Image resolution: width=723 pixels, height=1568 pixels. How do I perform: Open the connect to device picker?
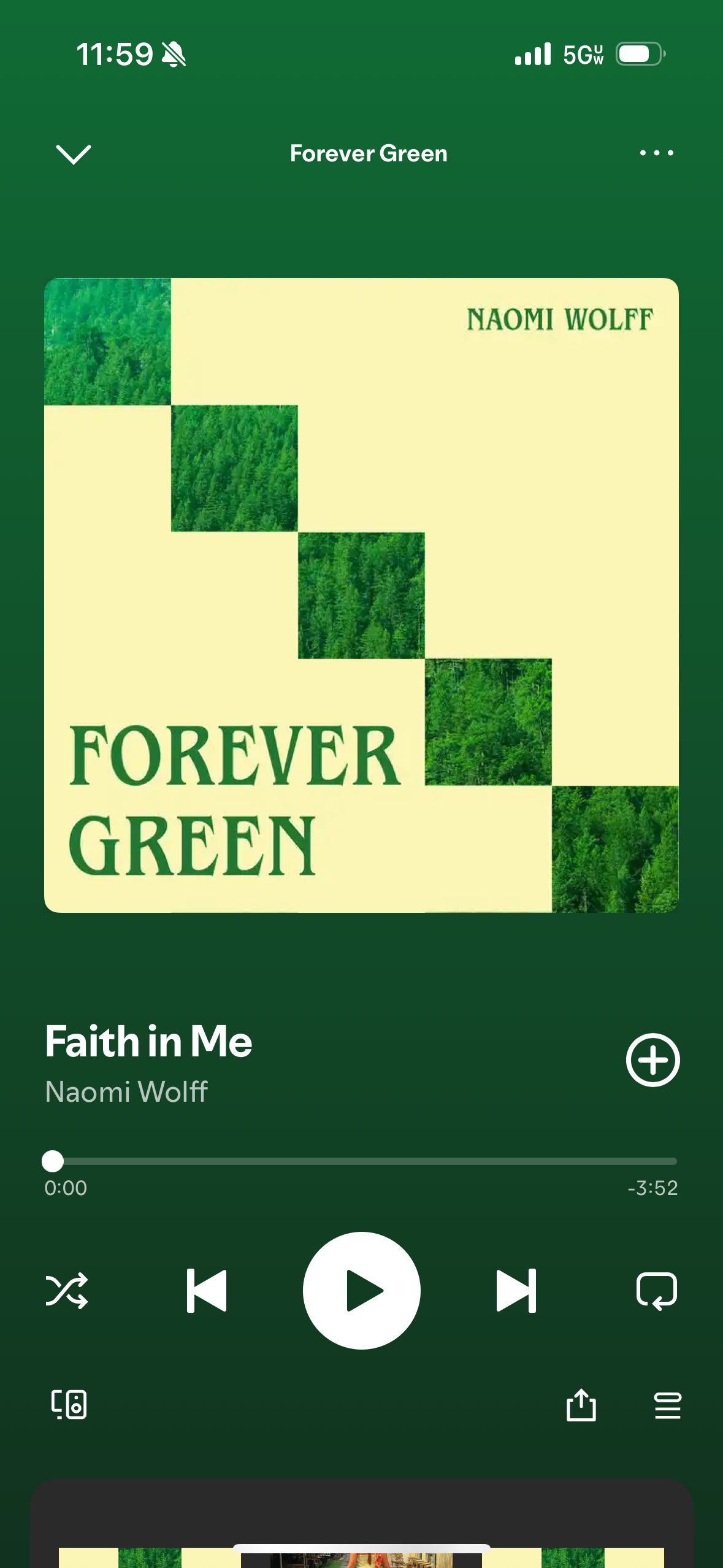(69, 1405)
